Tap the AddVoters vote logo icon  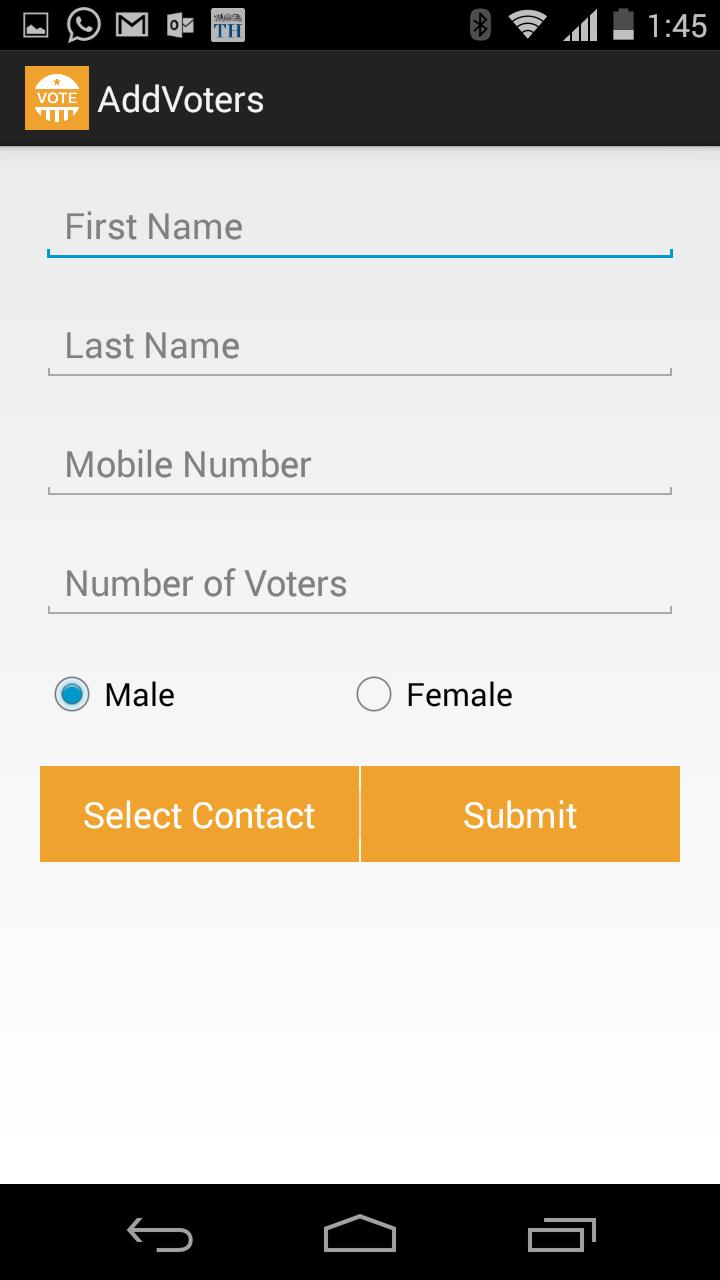pos(56,97)
